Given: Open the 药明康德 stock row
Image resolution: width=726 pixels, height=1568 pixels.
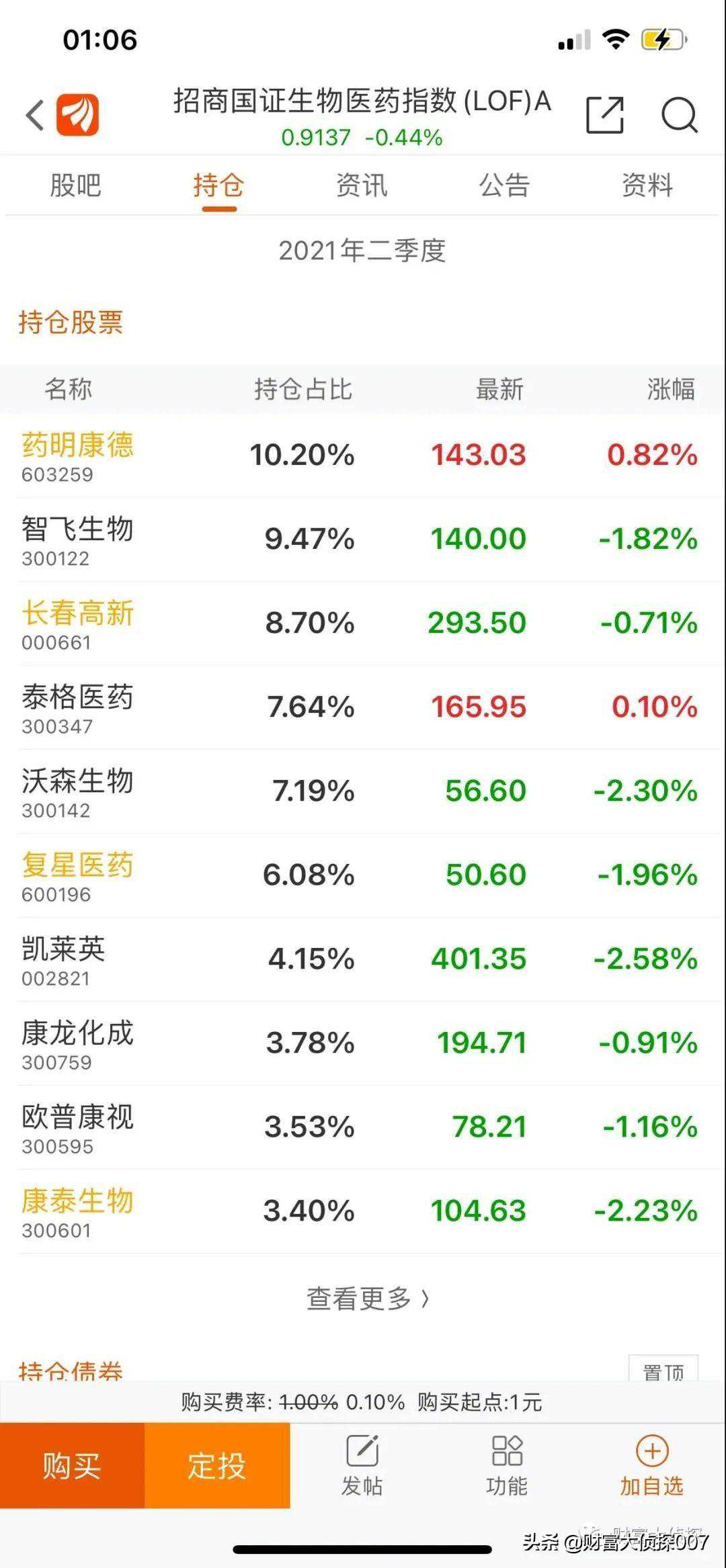Looking at the screenshot, I should (78, 455).
